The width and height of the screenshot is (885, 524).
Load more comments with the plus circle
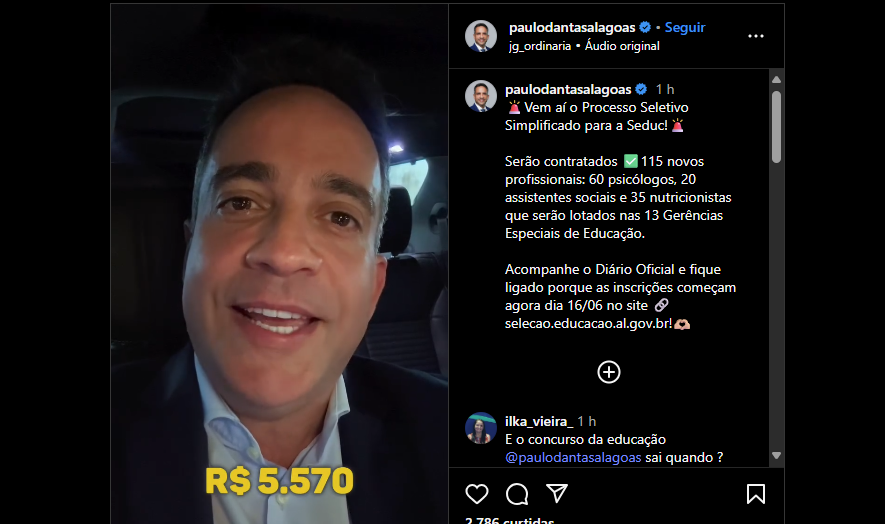(609, 372)
